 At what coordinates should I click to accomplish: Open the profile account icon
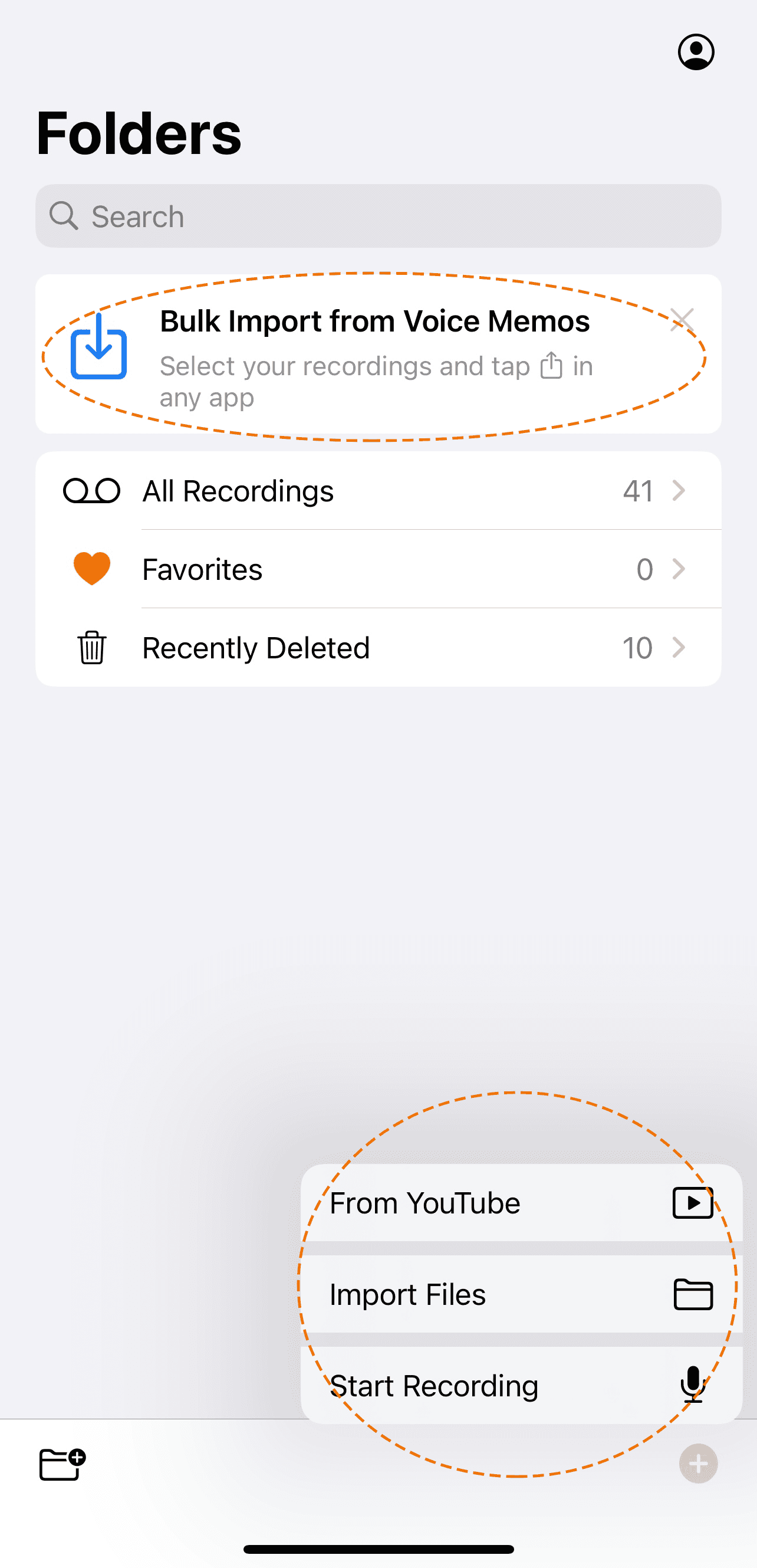click(x=696, y=53)
